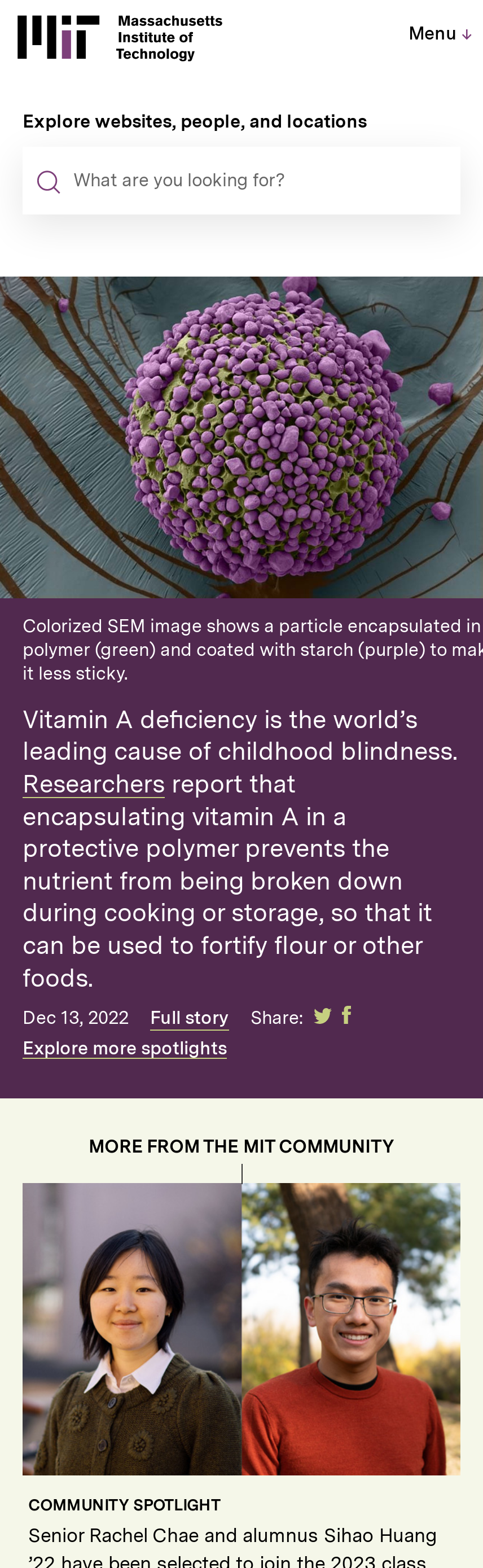The height and width of the screenshot is (1568, 483).
Task: Follow the Researchers link
Action: [94, 784]
